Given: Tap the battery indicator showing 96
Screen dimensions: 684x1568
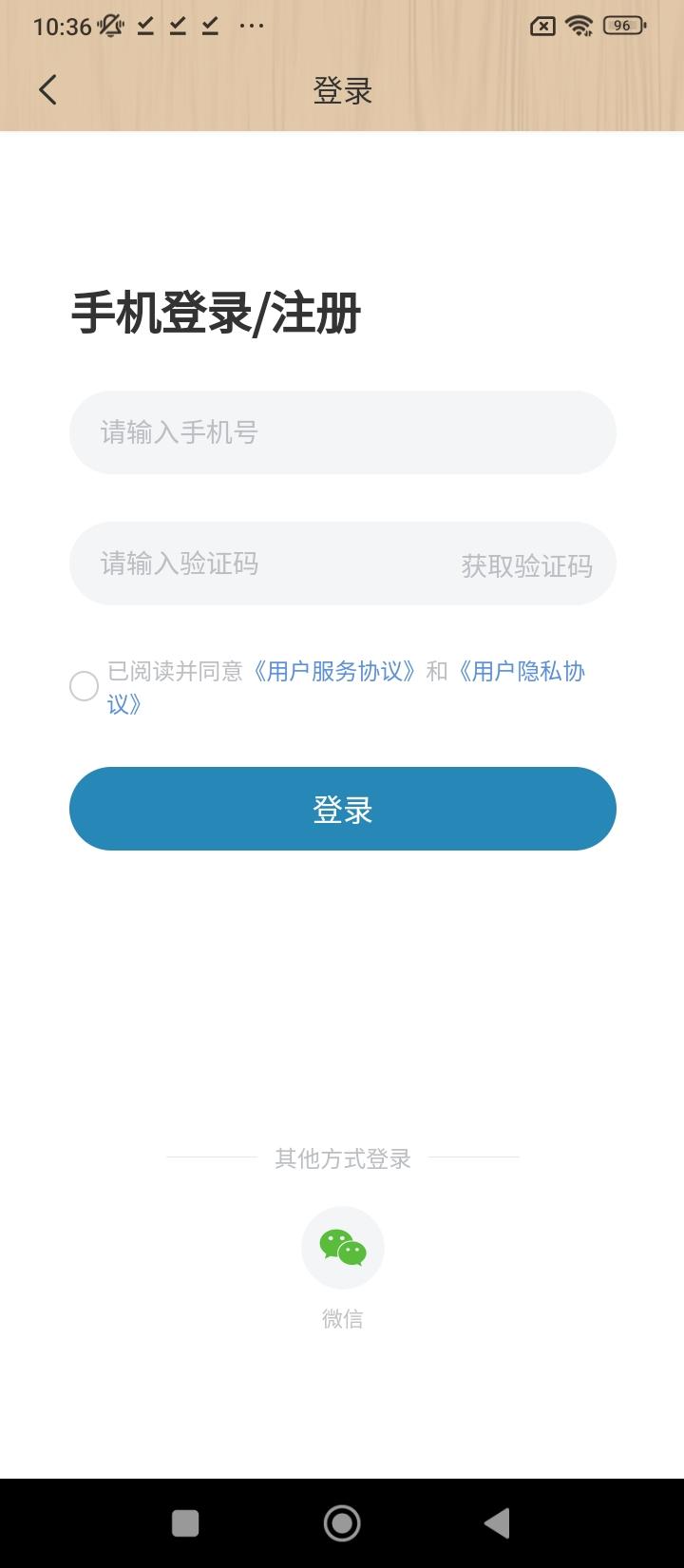Looking at the screenshot, I should pos(622,26).
